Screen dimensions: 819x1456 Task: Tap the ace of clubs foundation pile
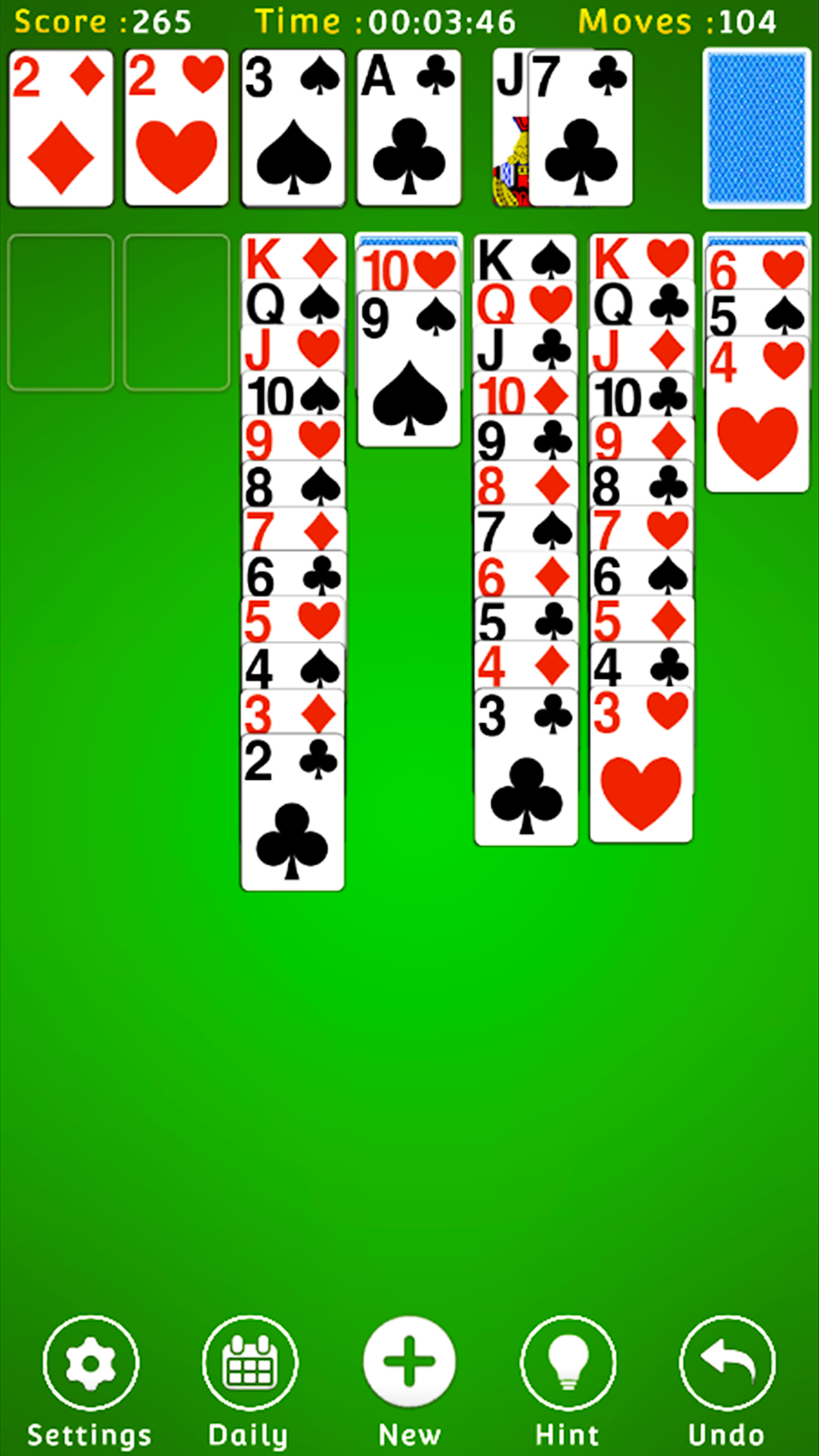[409, 128]
